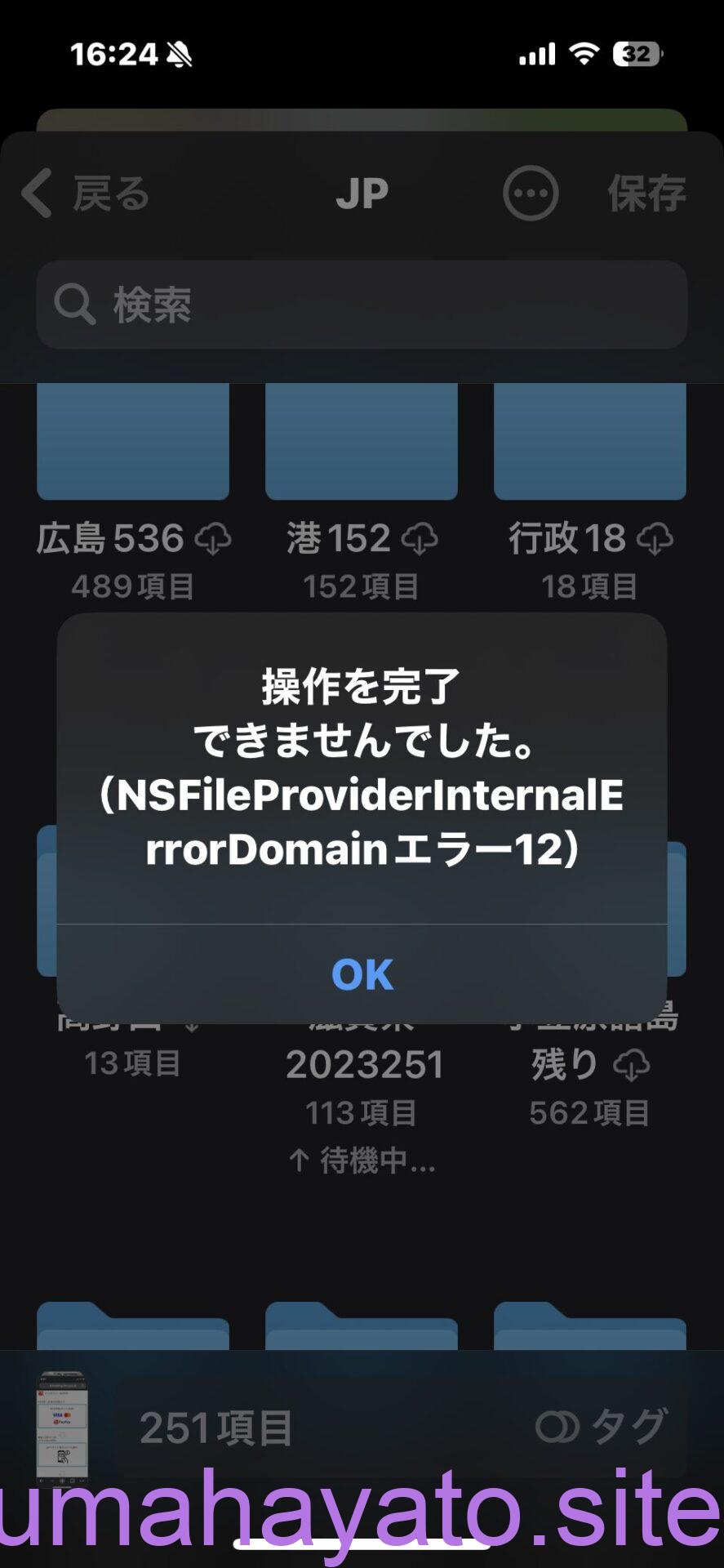
Task: Open the 港152 folder
Action: [361, 441]
